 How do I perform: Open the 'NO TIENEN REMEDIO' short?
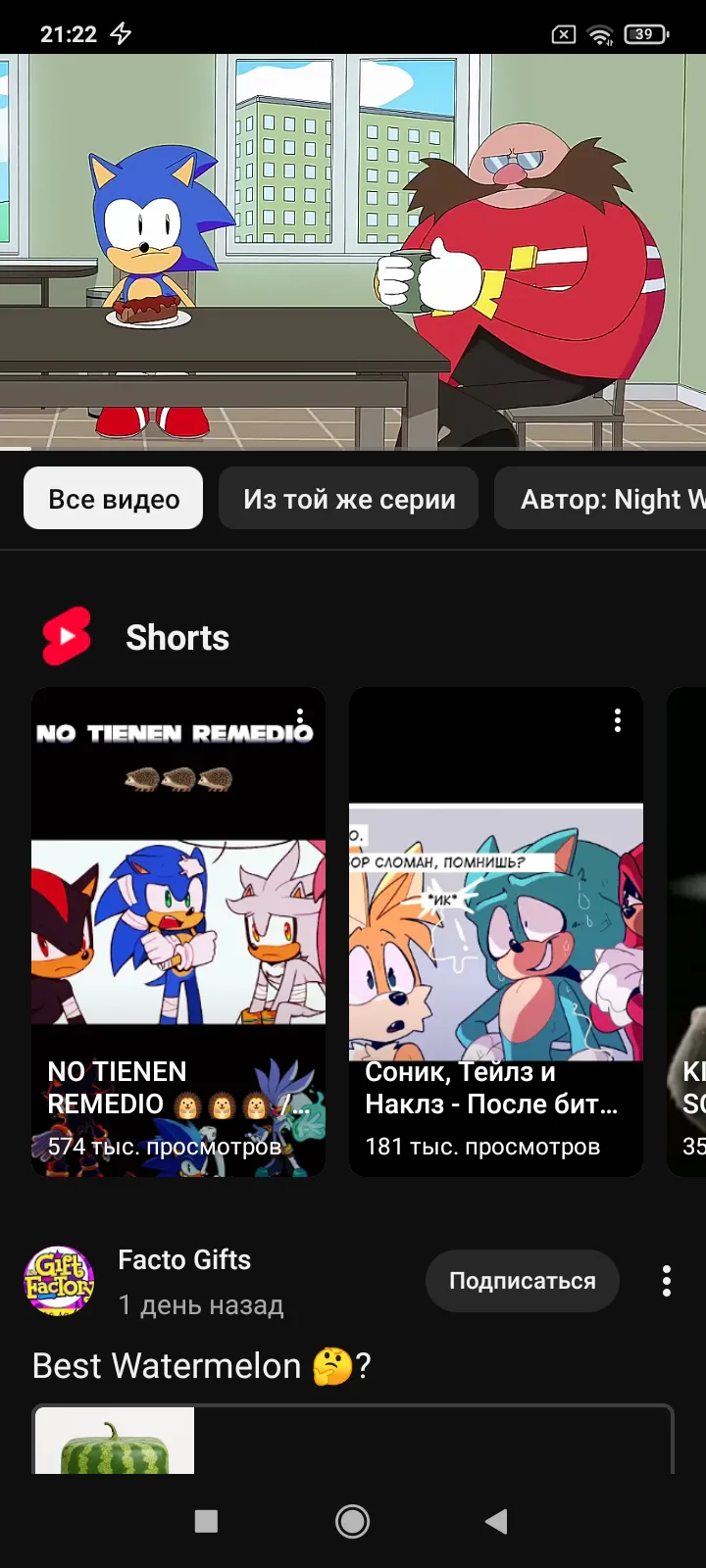pyautogui.click(x=178, y=931)
